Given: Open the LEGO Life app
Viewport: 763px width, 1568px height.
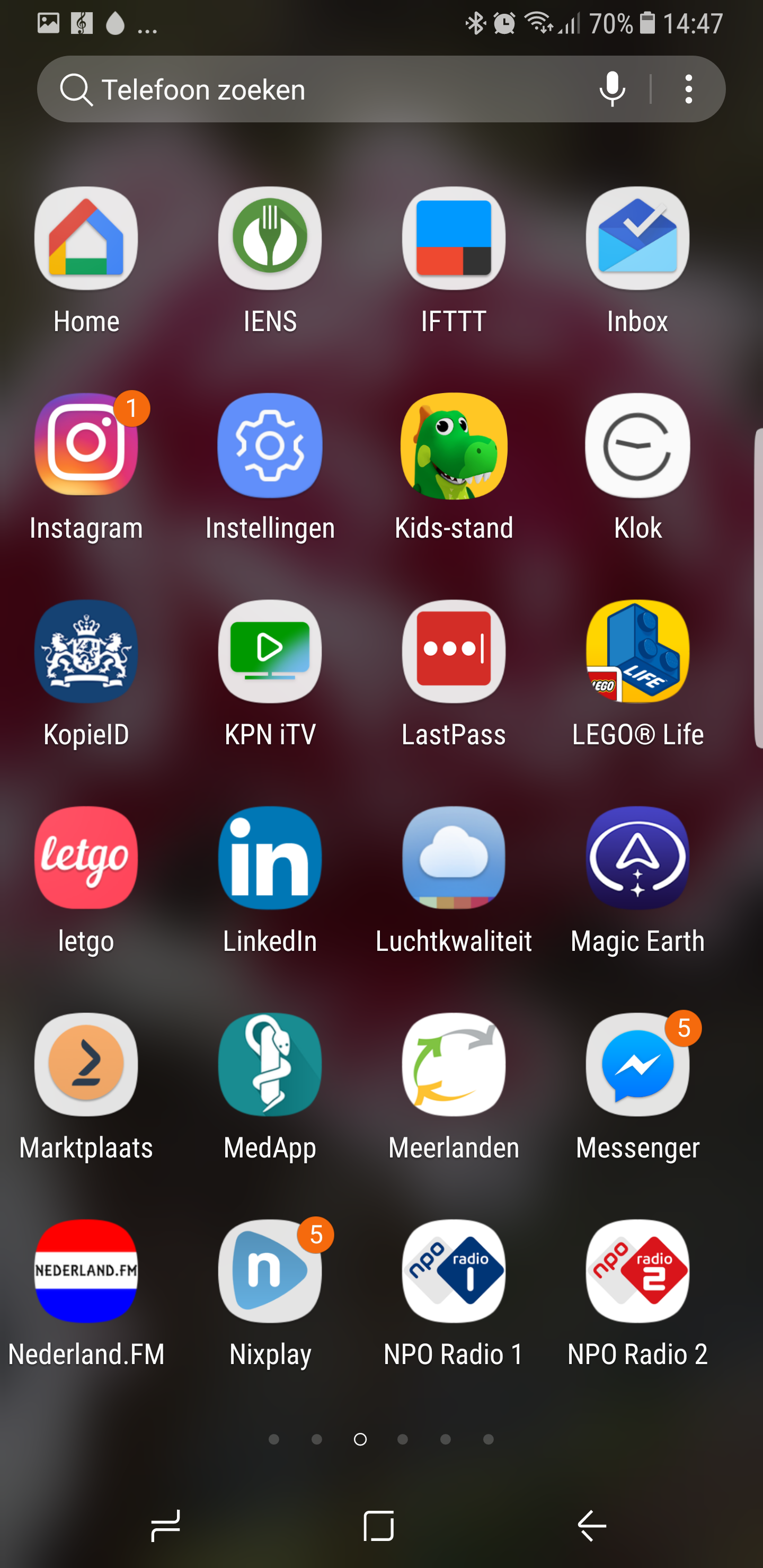Looking at the screenshot, I should pos(637,652).
